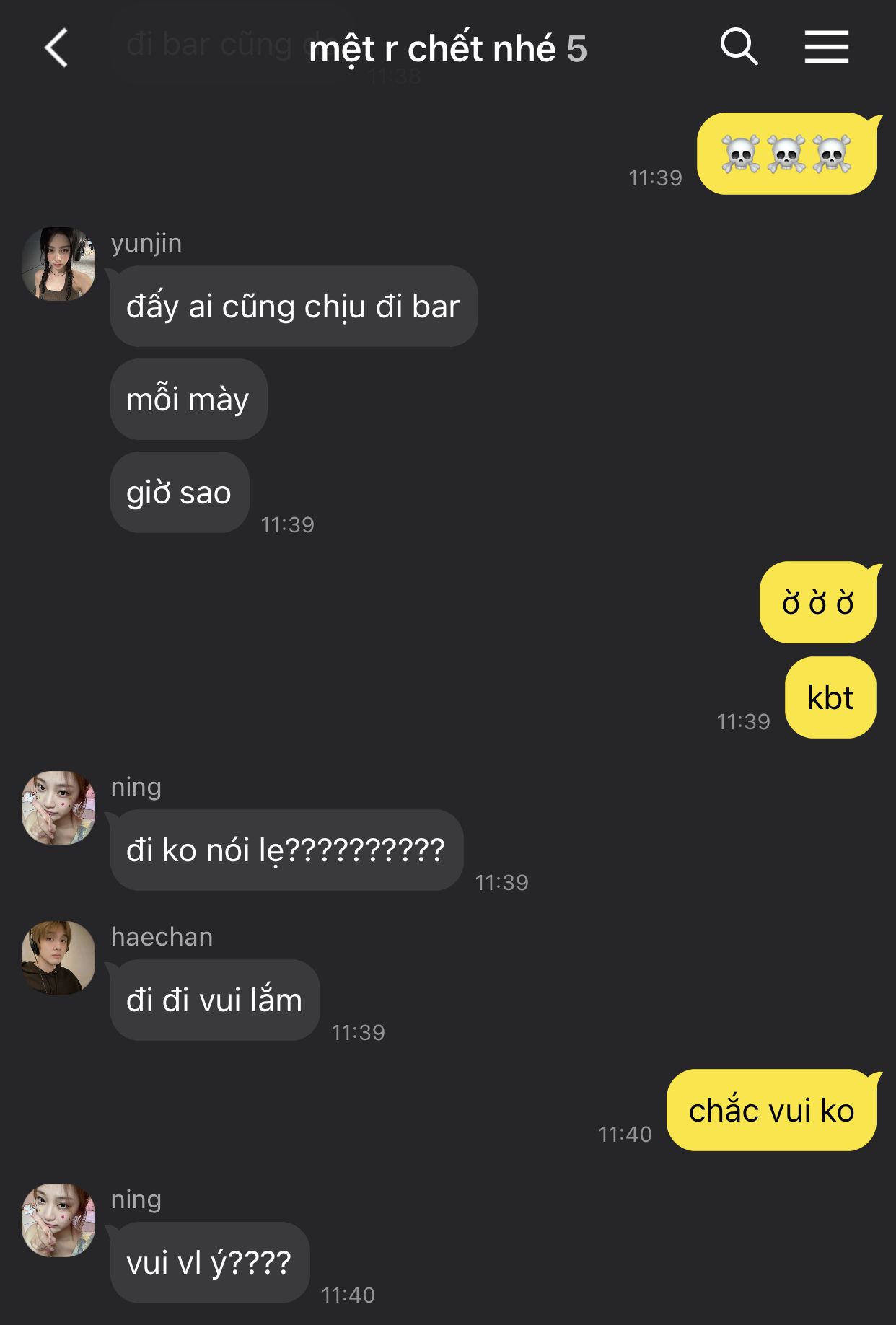Image resolution: width=896 pixels, height=1325 pixels.
Task: Open ning's avatar beside "vui vl ý"
Action: click(x=58, y=1220)
